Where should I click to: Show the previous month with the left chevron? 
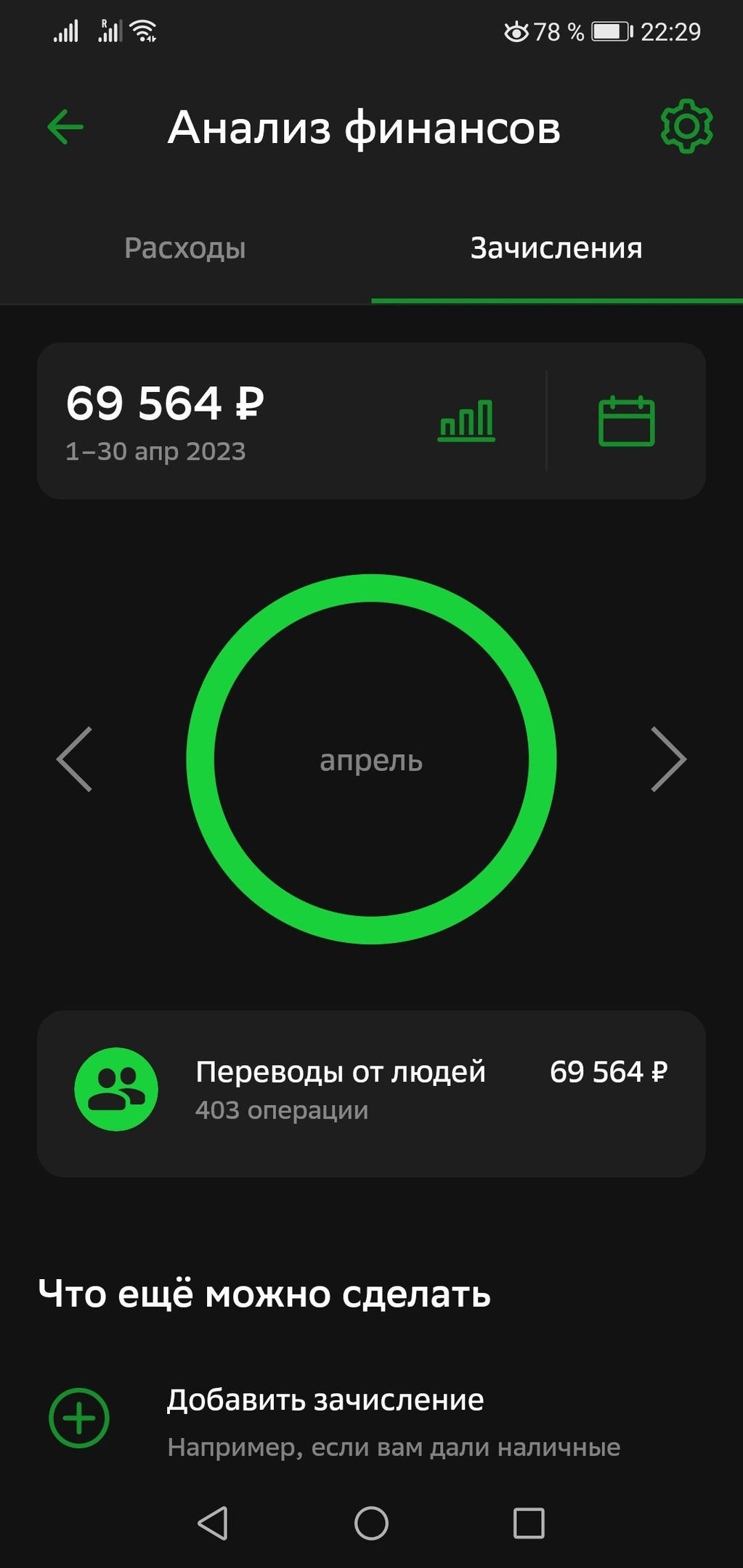75,759
